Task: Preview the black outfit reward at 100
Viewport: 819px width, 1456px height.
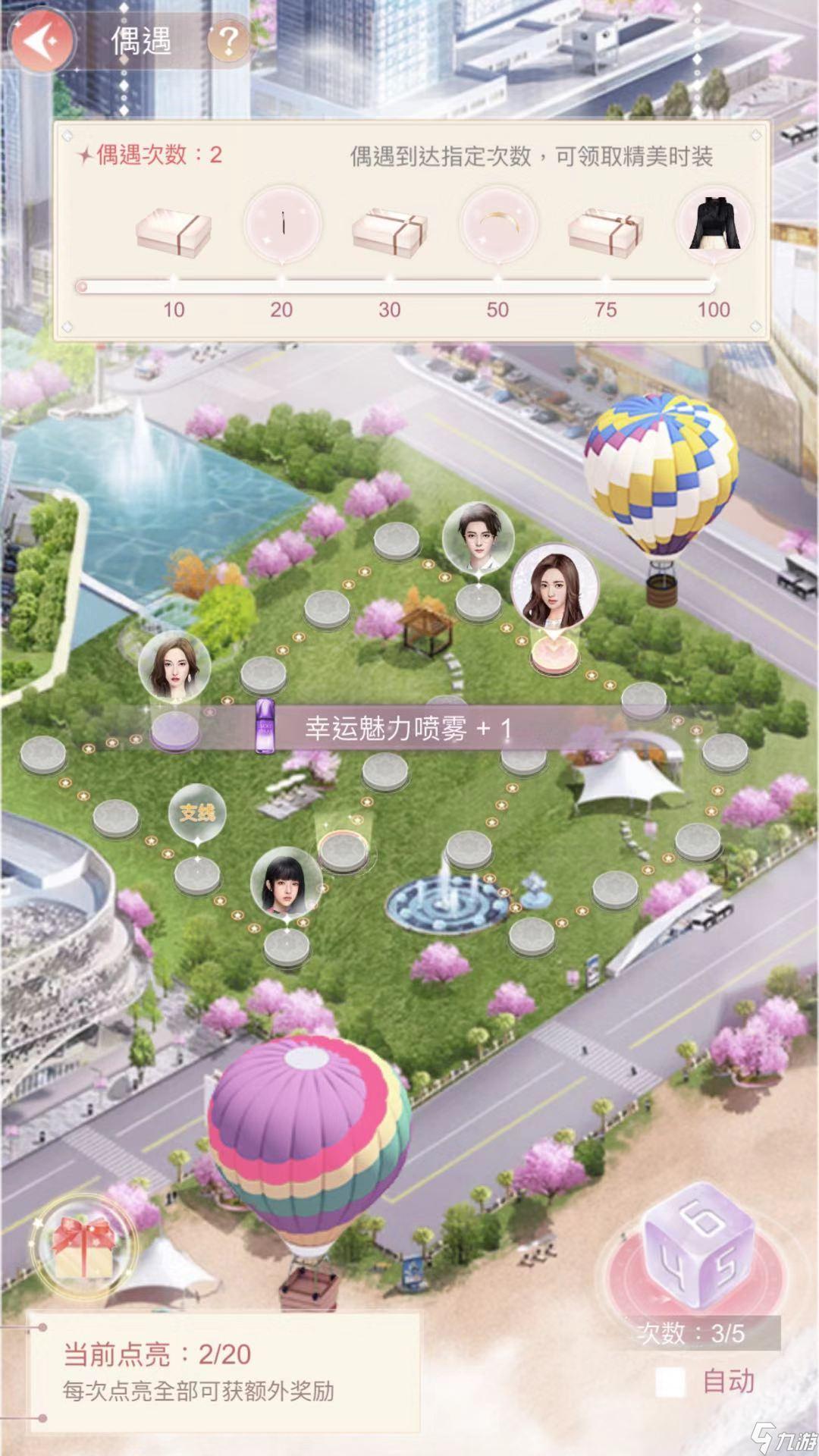Action: point(714,224)
